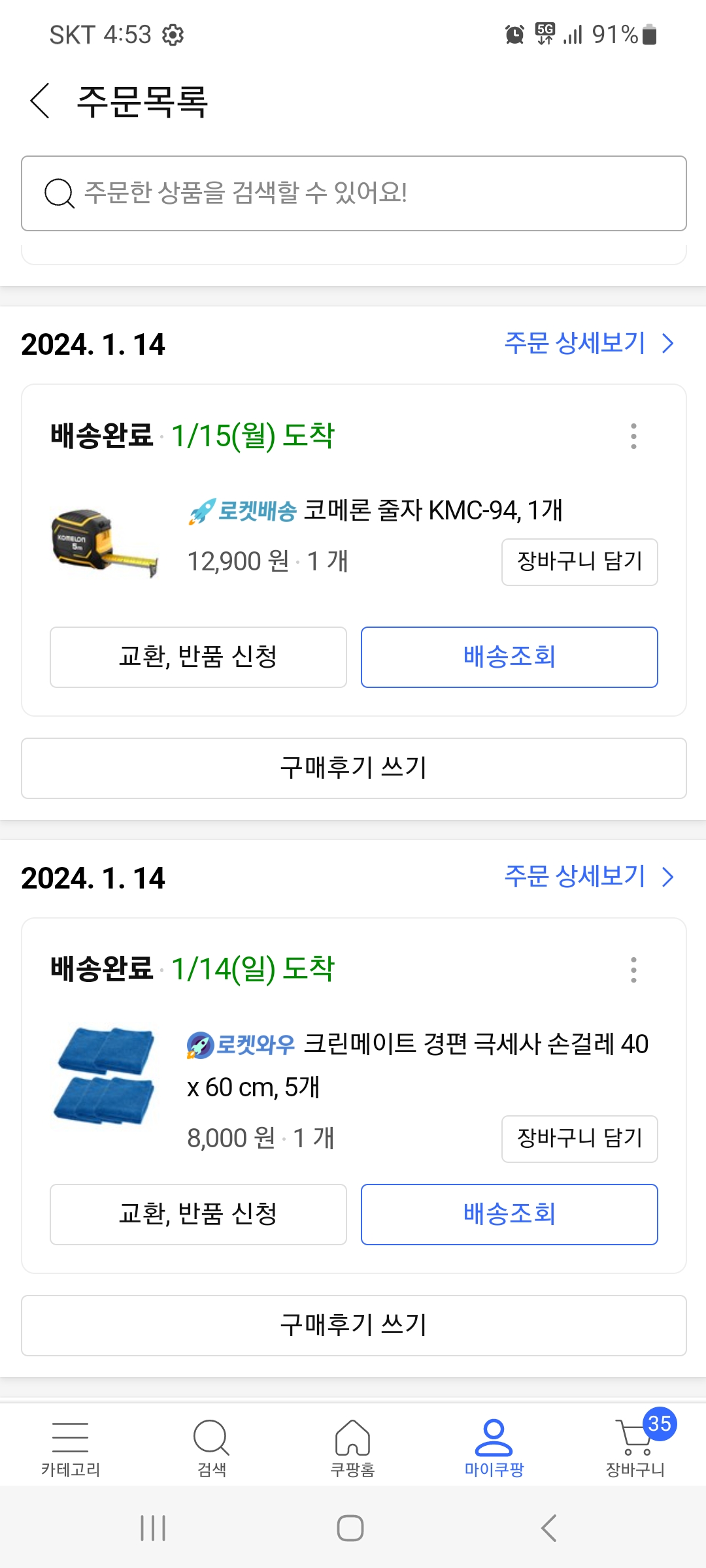Request exchange or return for 코메론 줄자
Viewport: 706px width, 1568px height.
pyautogui.click(x=198, y=657)
